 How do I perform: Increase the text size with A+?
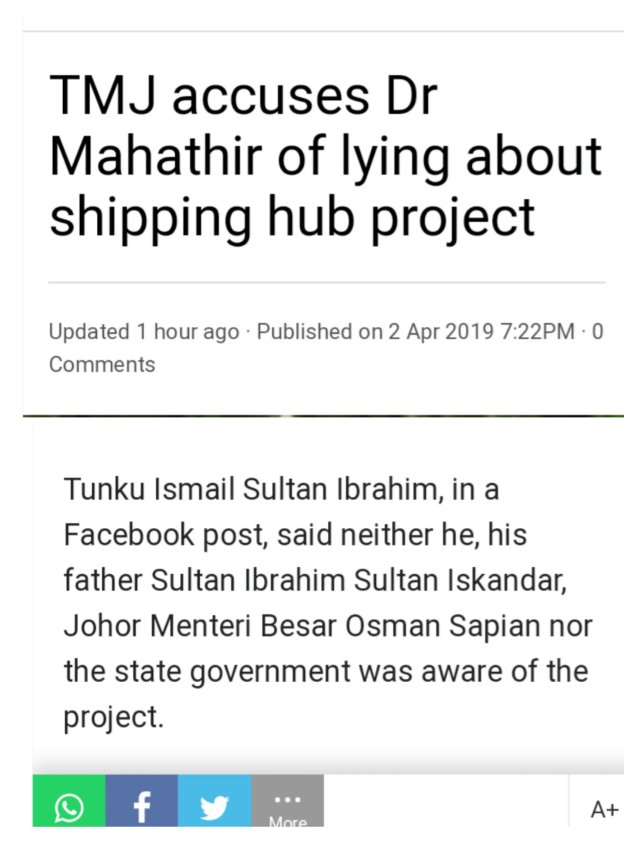[604, 808]
